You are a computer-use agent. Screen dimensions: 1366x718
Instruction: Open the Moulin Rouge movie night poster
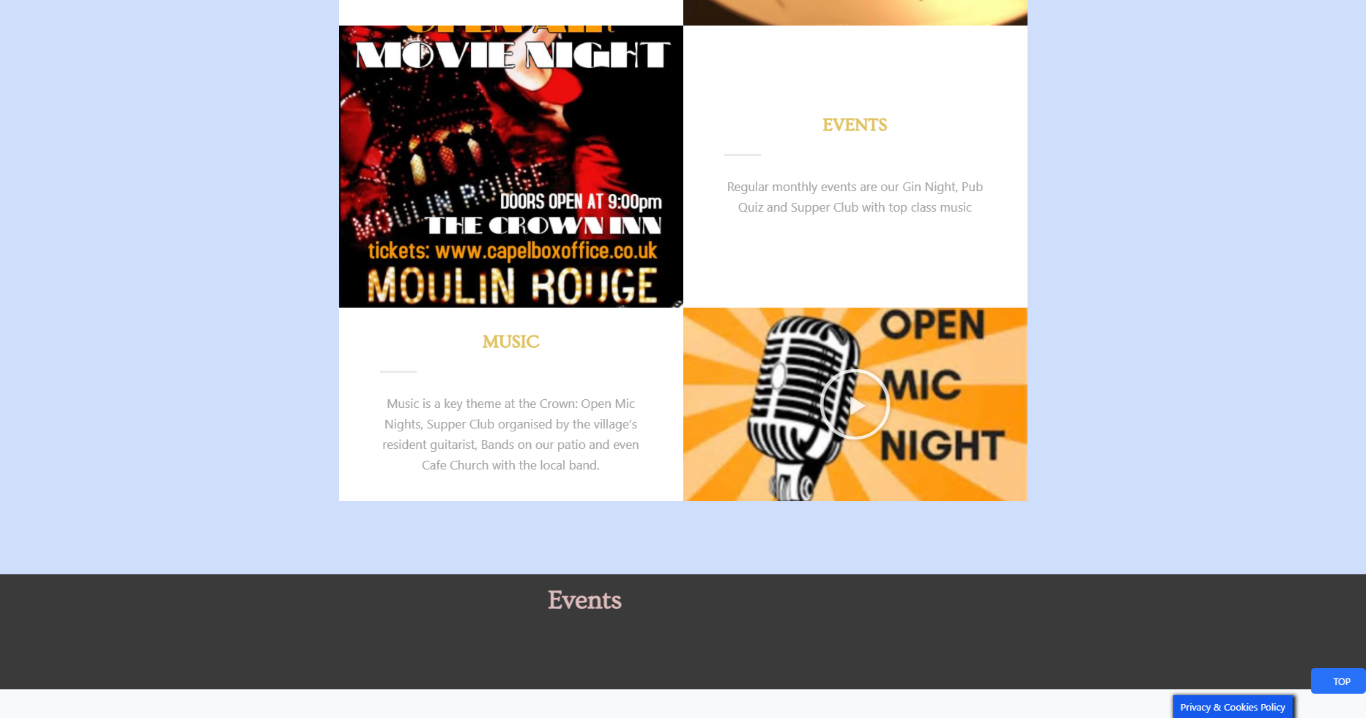[x=511, y=166]
